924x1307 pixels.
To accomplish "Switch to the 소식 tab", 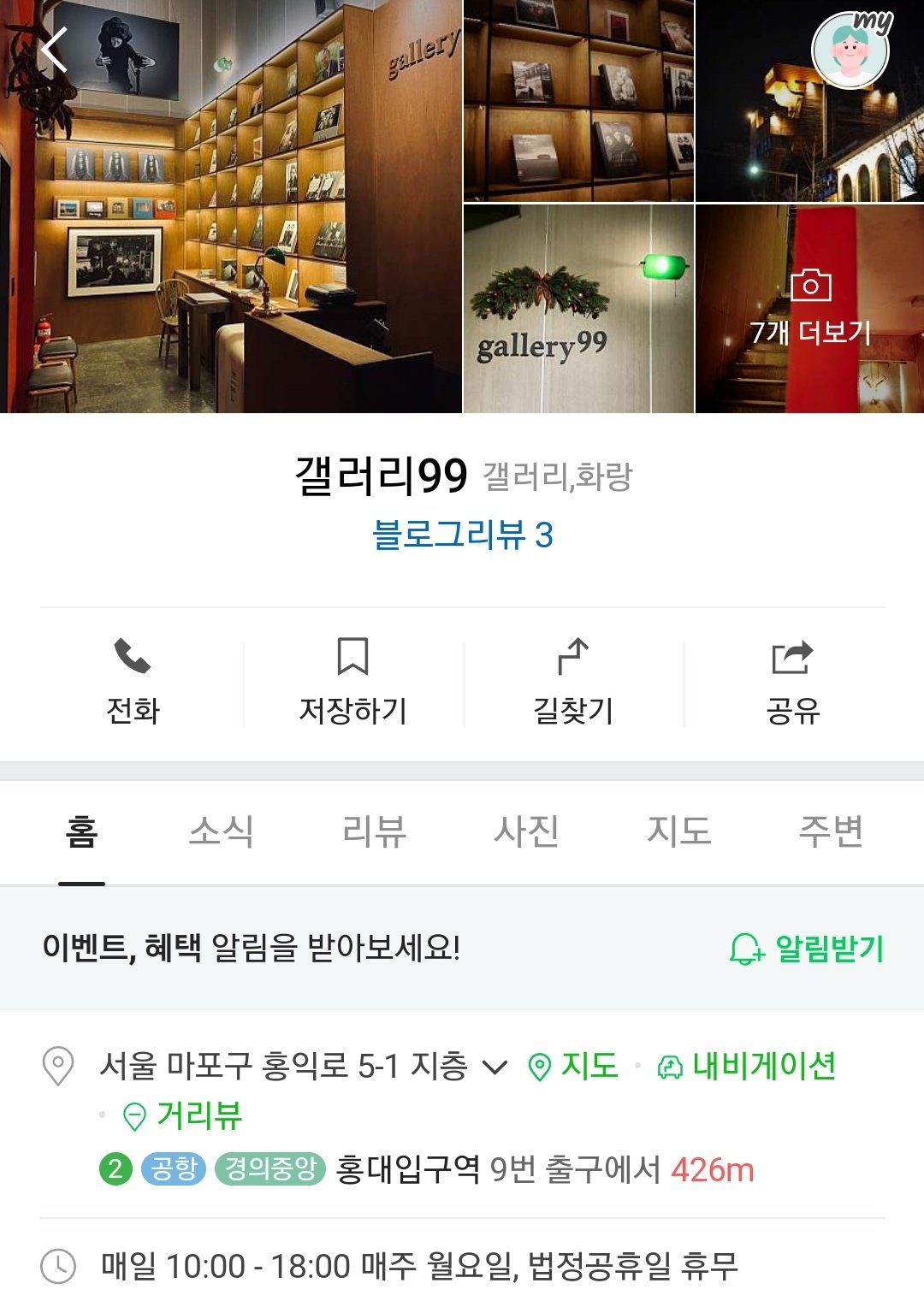I will (221, 831).
